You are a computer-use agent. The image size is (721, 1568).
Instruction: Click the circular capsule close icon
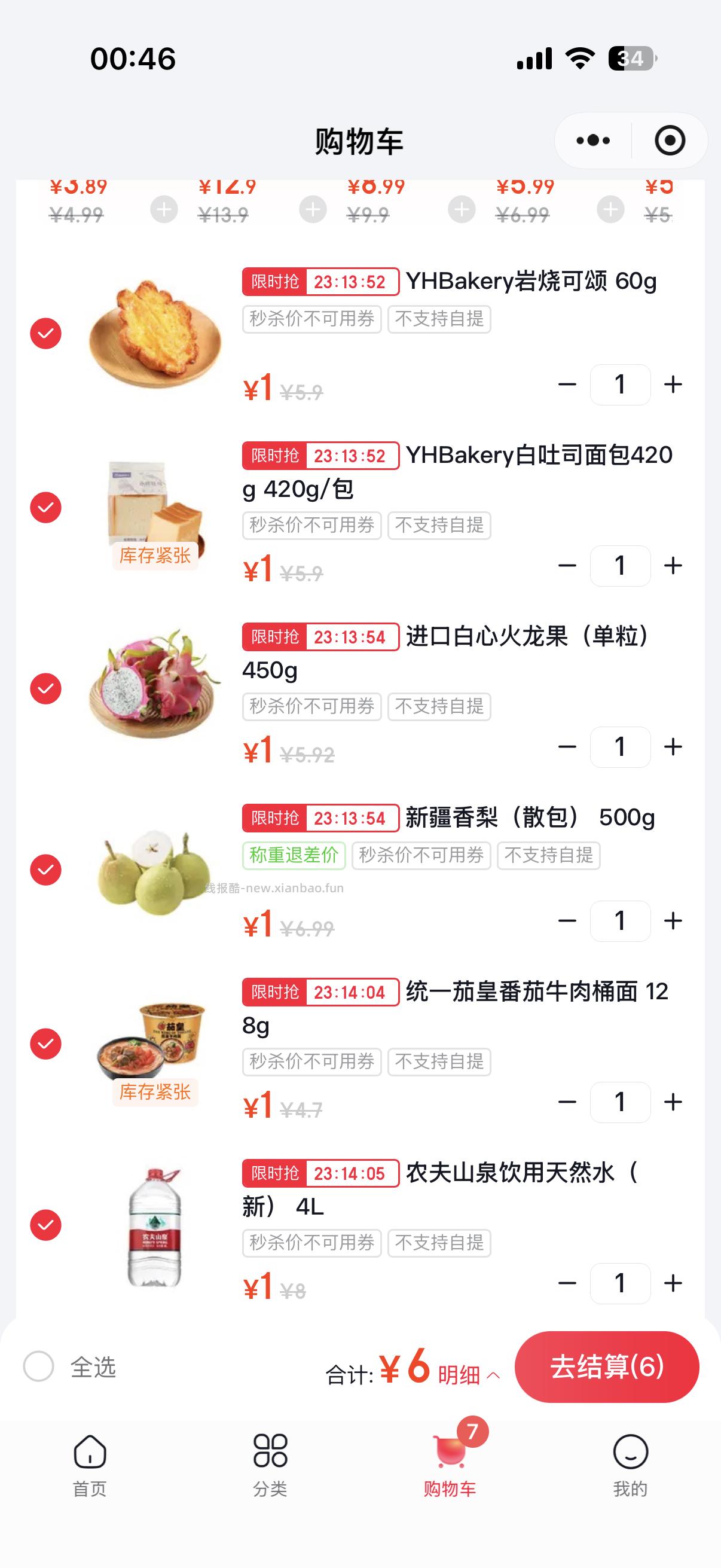(669, 139)
